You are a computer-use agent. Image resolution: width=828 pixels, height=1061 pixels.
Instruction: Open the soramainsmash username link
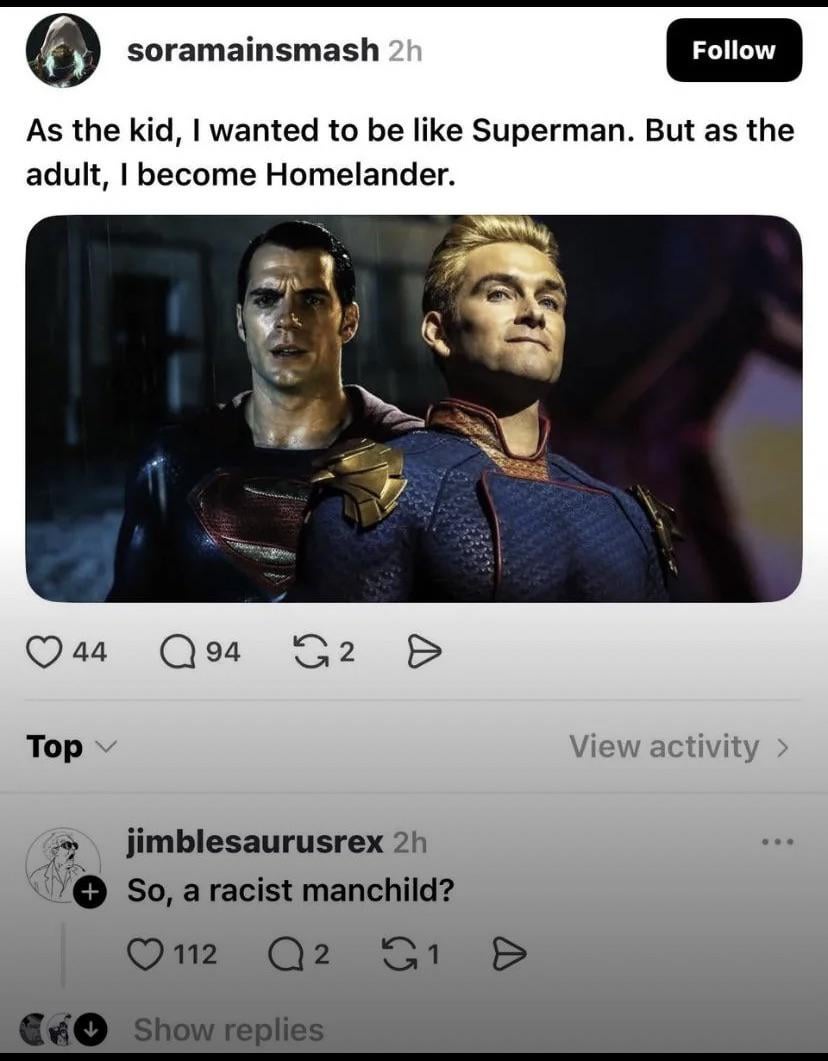[x=253, y=49]
